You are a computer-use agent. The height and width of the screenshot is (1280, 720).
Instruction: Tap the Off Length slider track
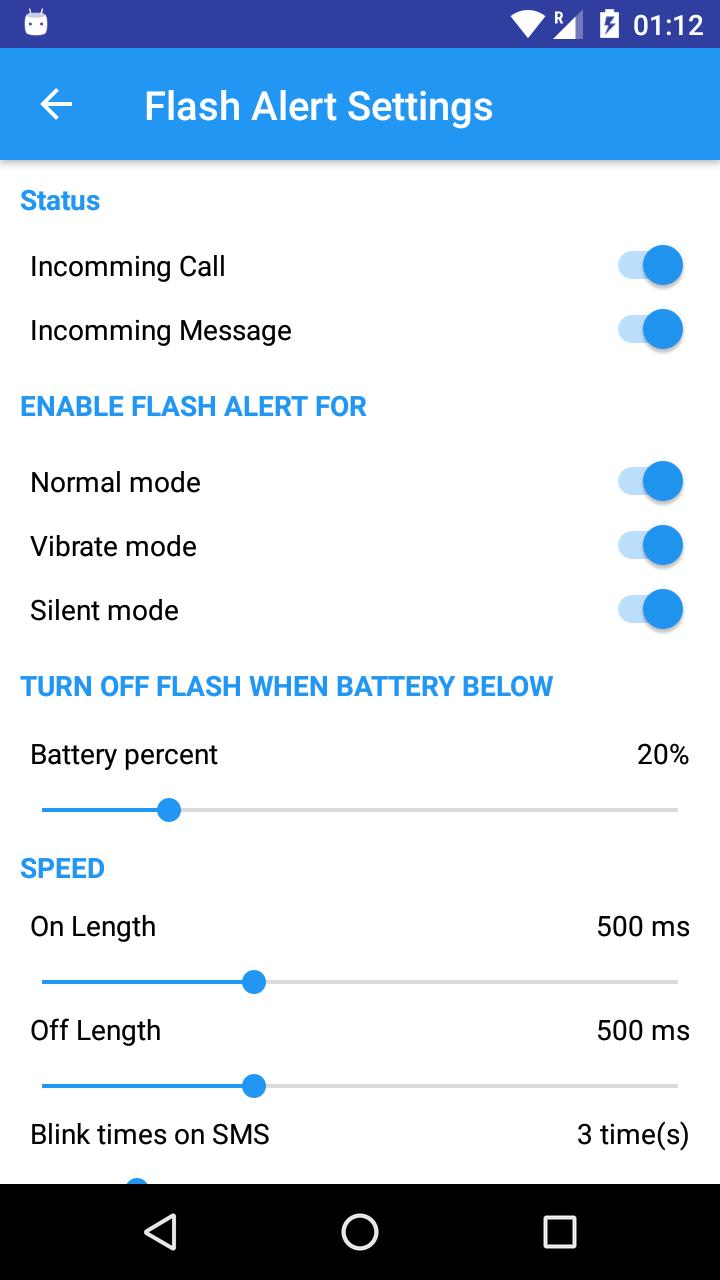click(x=360, y=1086)
